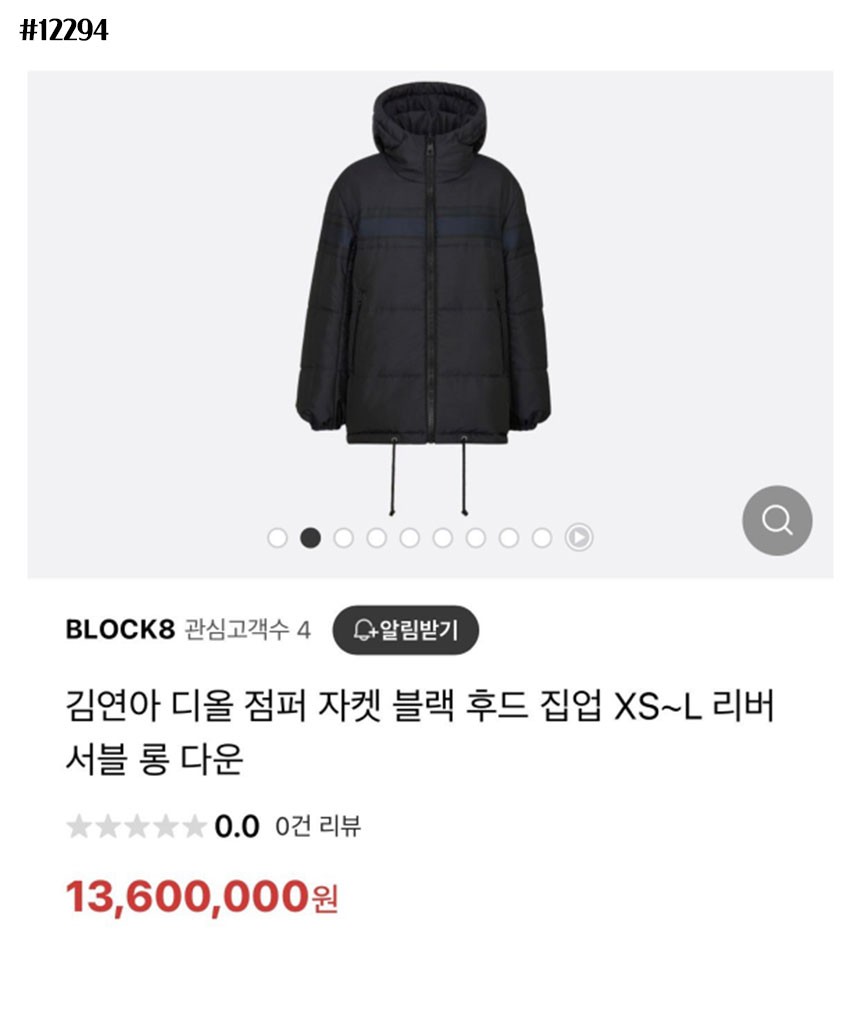This screenshot has width=860, height=1029.
Task: View the black hooded jacket photo fullscreen
Action: 423,290
